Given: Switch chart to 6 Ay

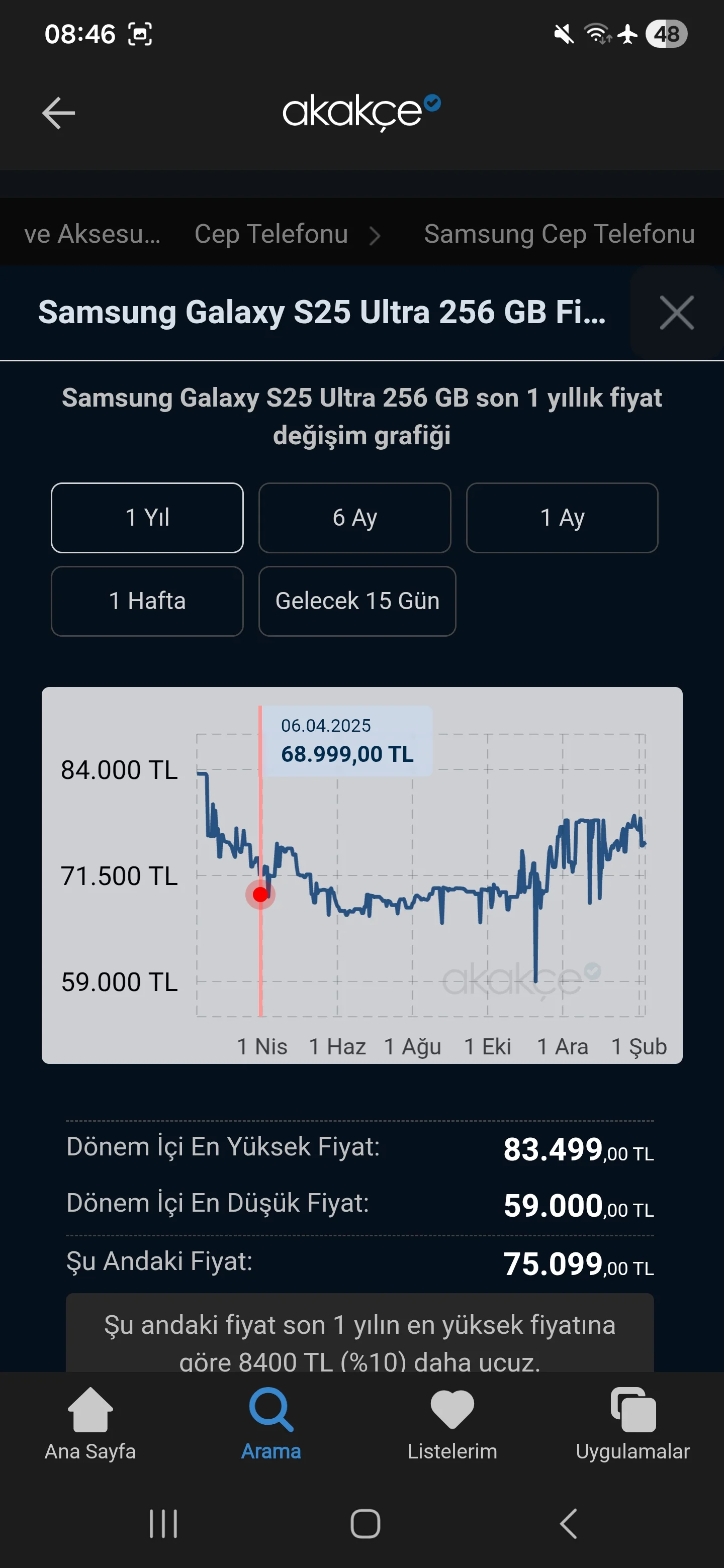Looking at the screenshot, I should 354,518.
